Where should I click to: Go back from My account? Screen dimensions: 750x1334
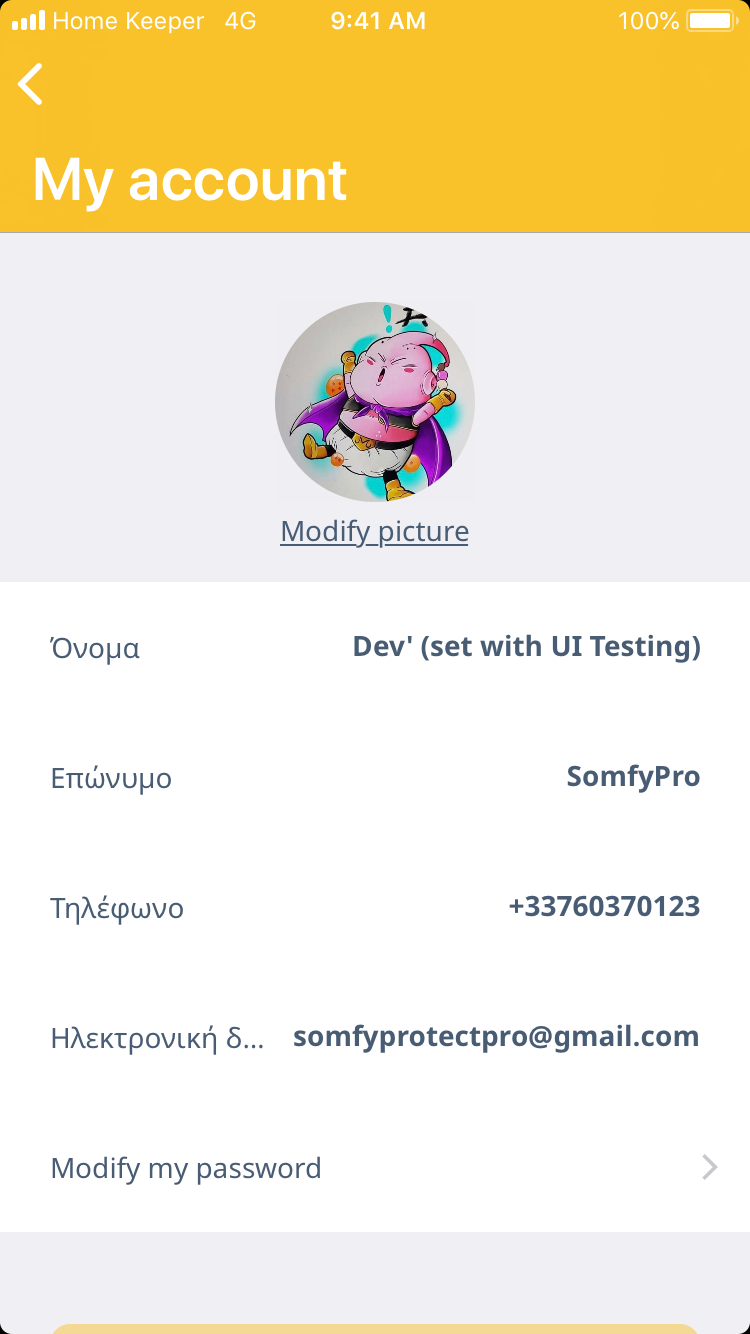(31, 84)
